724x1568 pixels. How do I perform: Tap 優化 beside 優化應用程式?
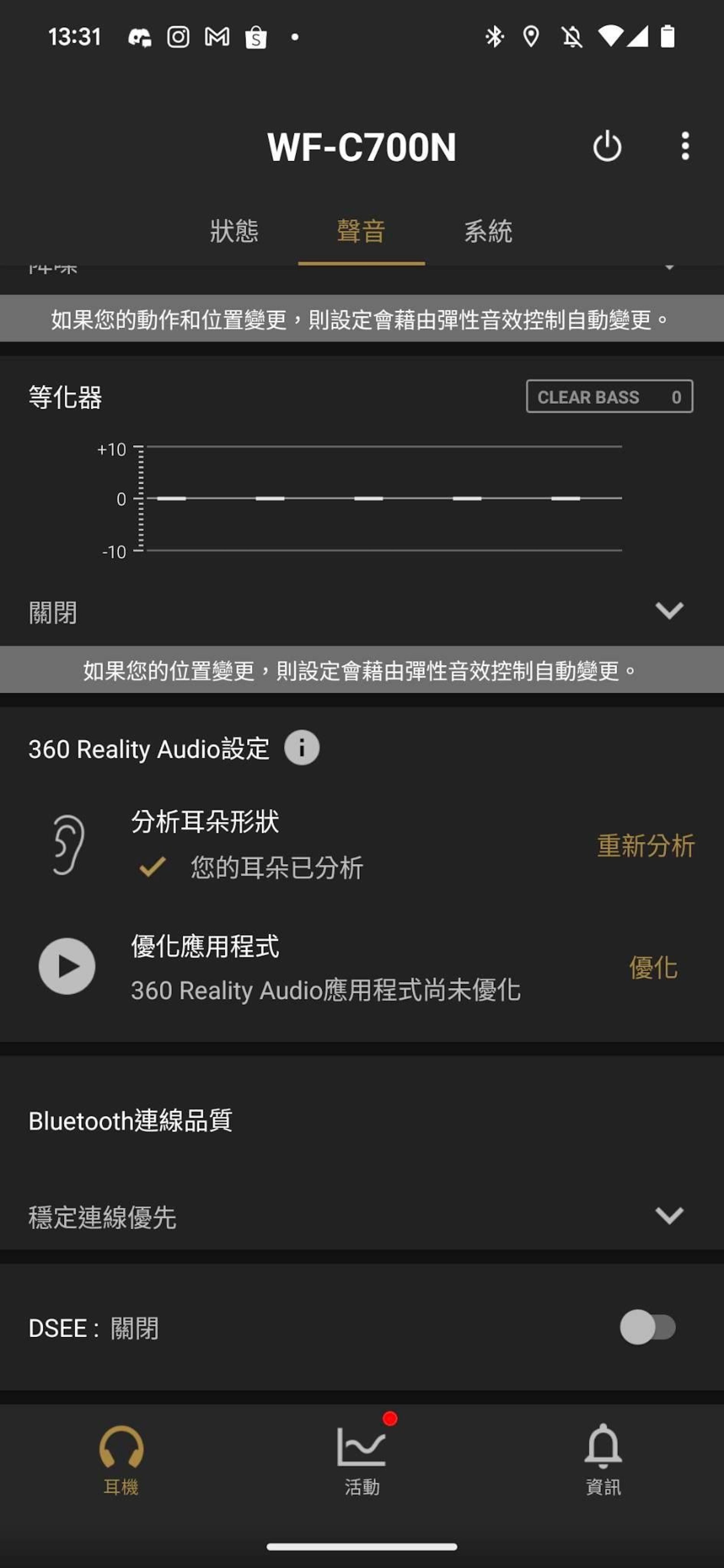tap(653, 967)
